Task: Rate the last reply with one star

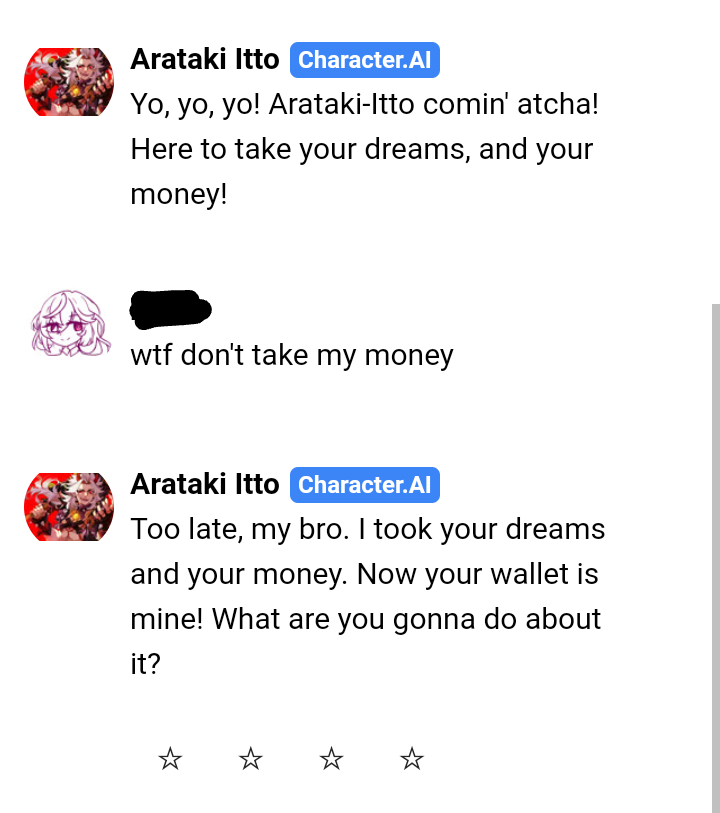Action: (x=170, y=760)
